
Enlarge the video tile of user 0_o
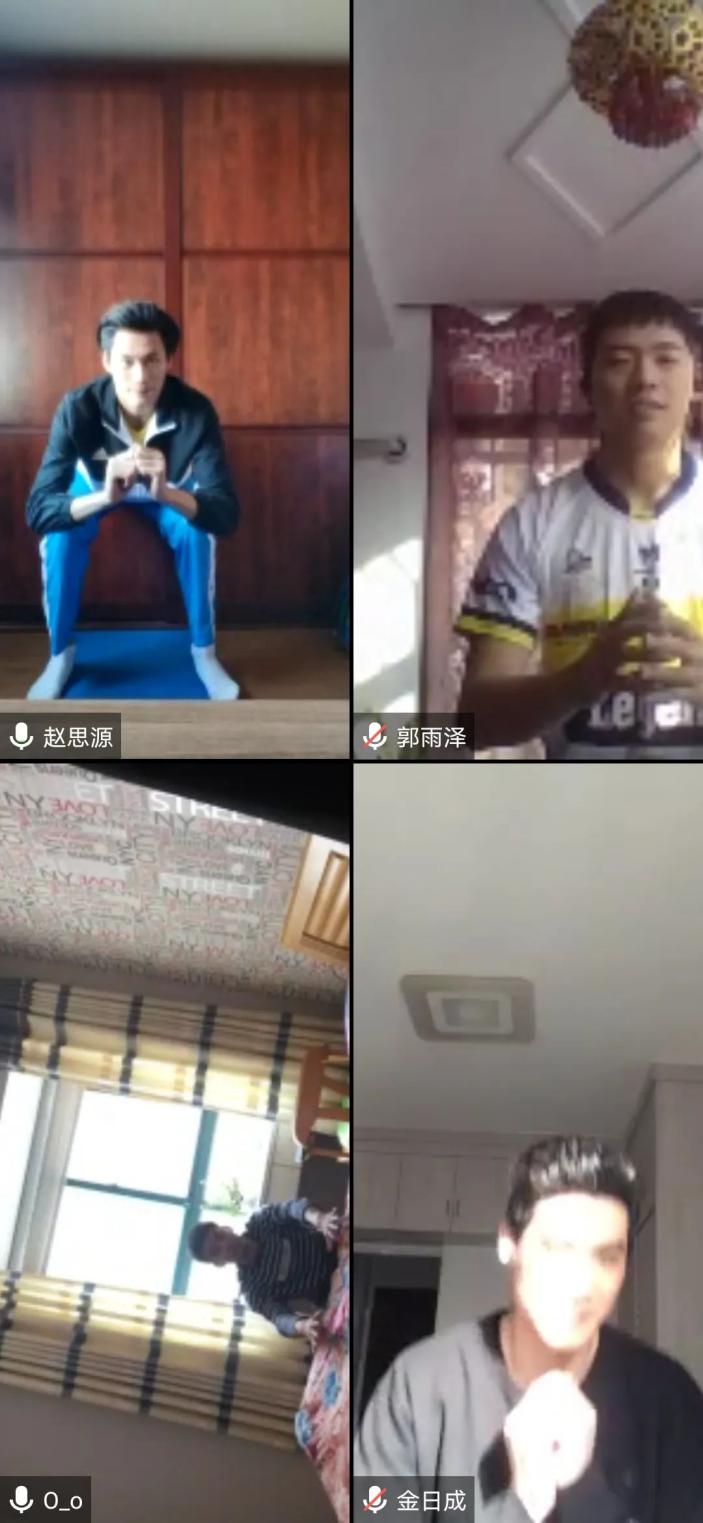pyautogui.click(x=174, y=1140)
